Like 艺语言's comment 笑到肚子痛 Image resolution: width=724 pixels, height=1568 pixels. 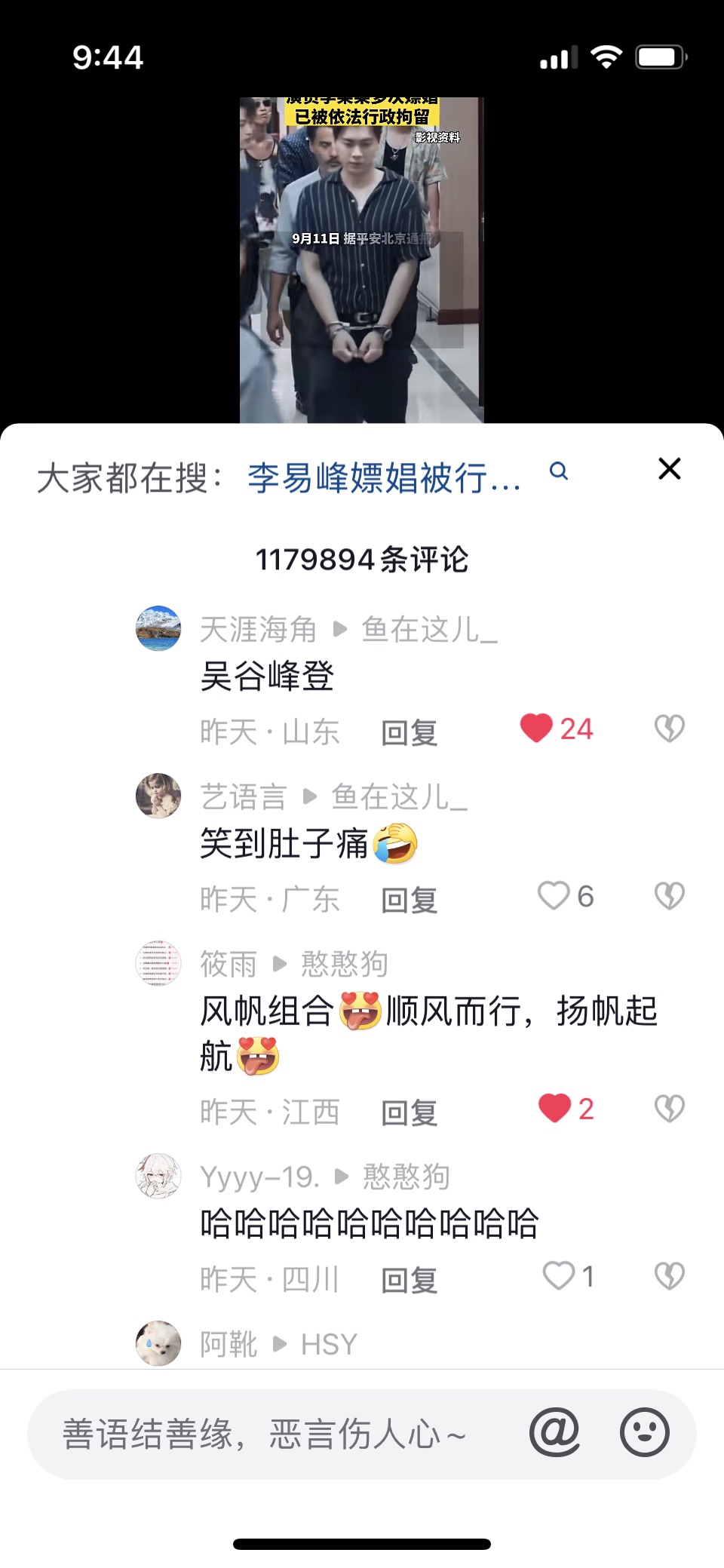554,896
